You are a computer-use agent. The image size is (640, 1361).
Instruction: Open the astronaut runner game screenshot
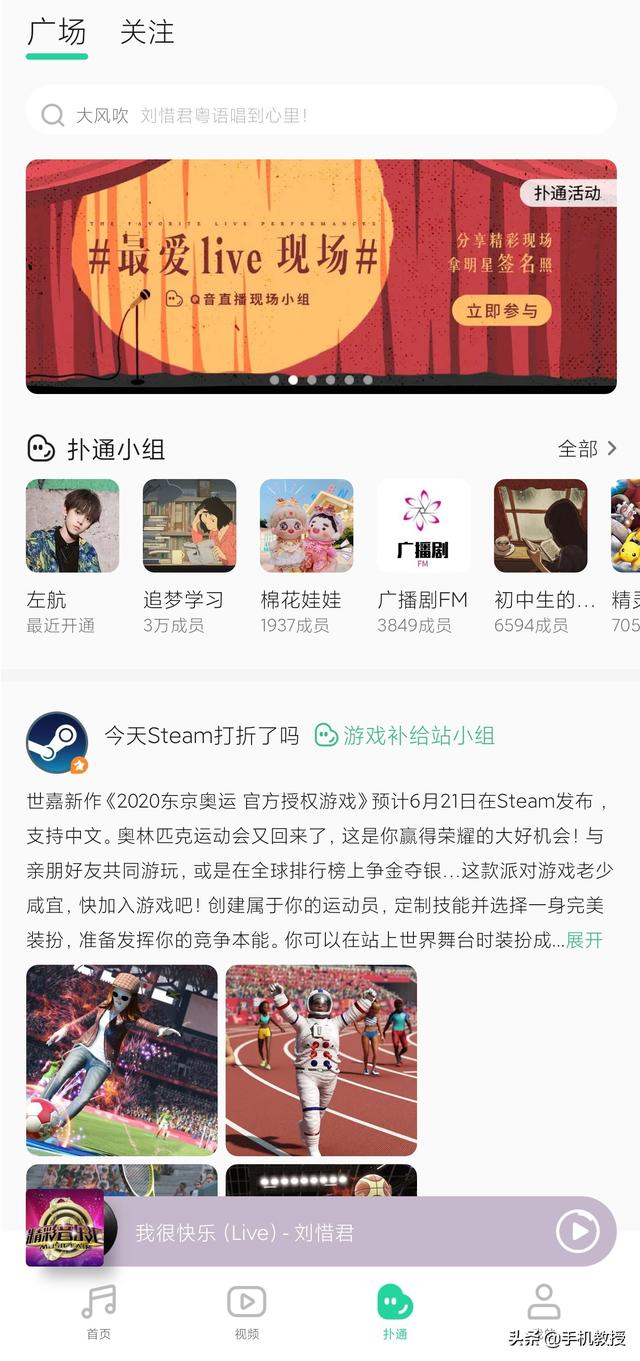click(x=321, y=1060)
